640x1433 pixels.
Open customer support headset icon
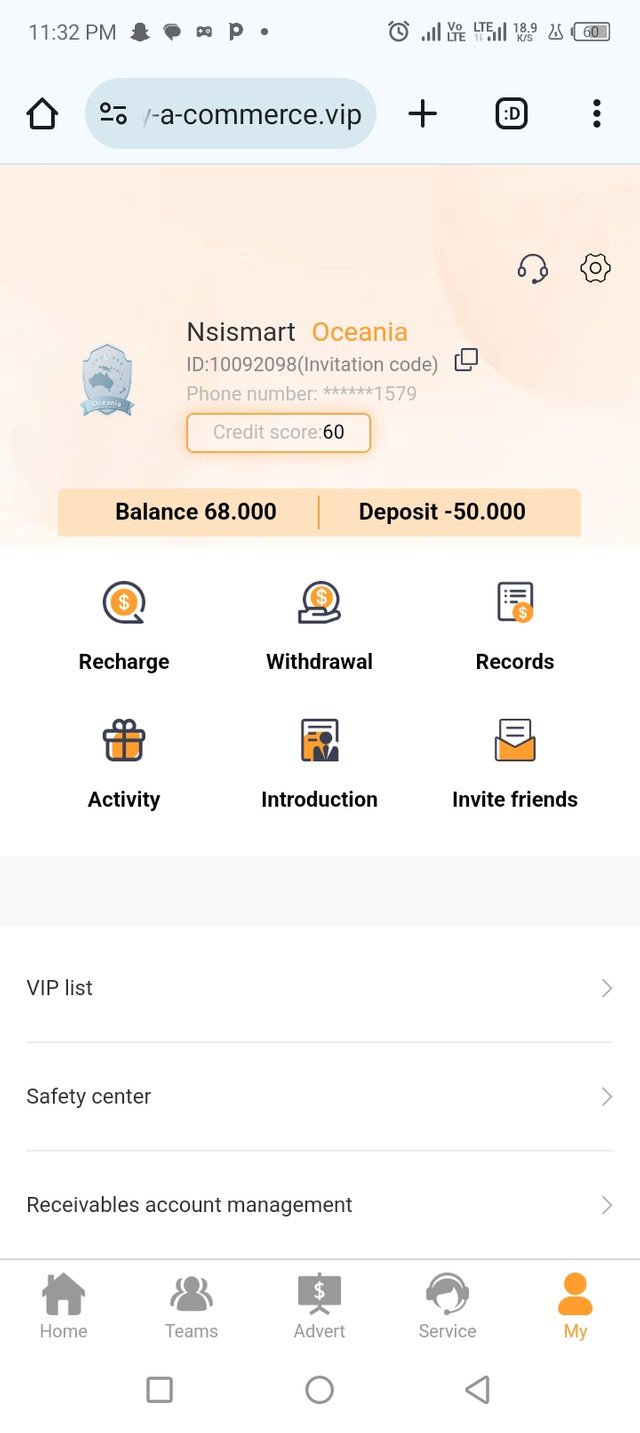pyautogui.click(x=532, y=268)
